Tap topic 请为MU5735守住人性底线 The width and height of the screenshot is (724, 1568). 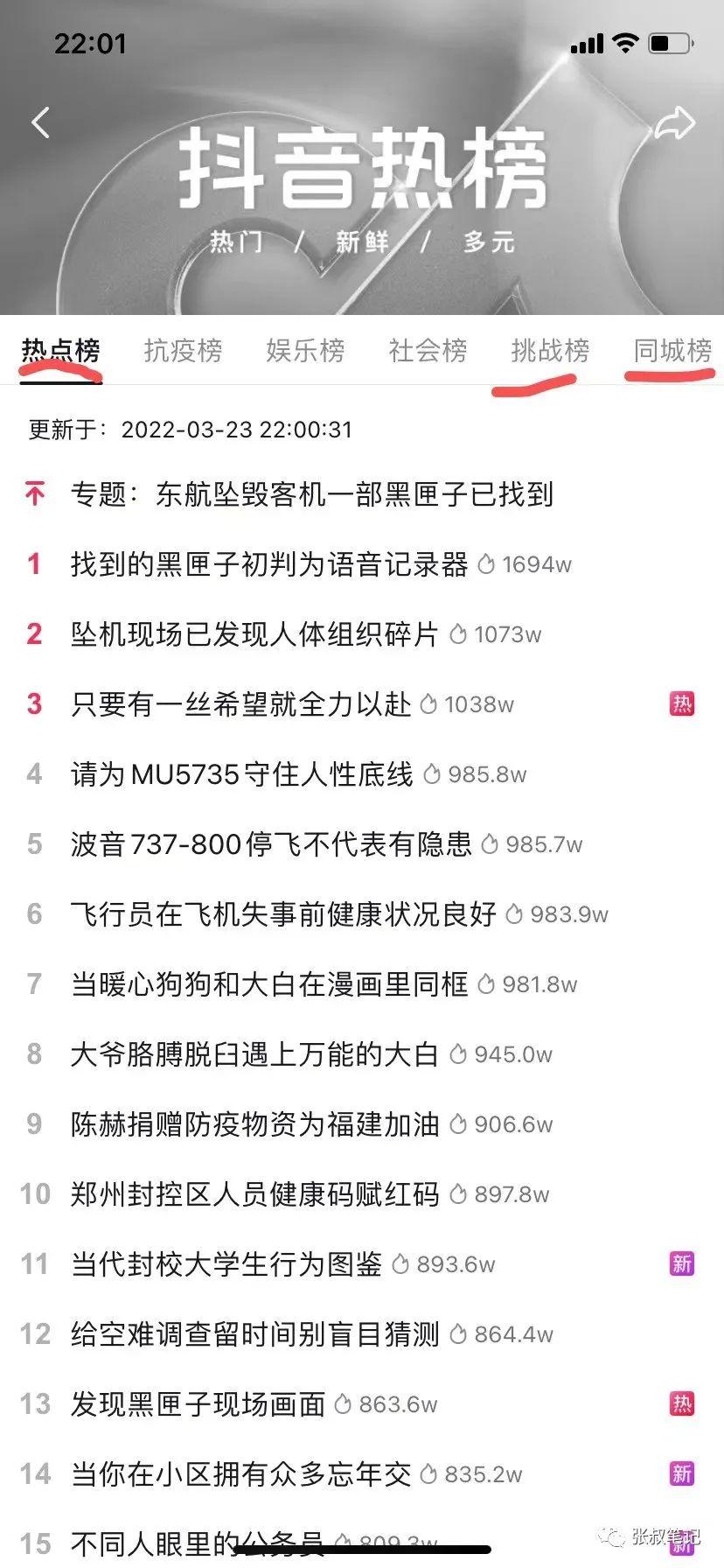point(241,774)
